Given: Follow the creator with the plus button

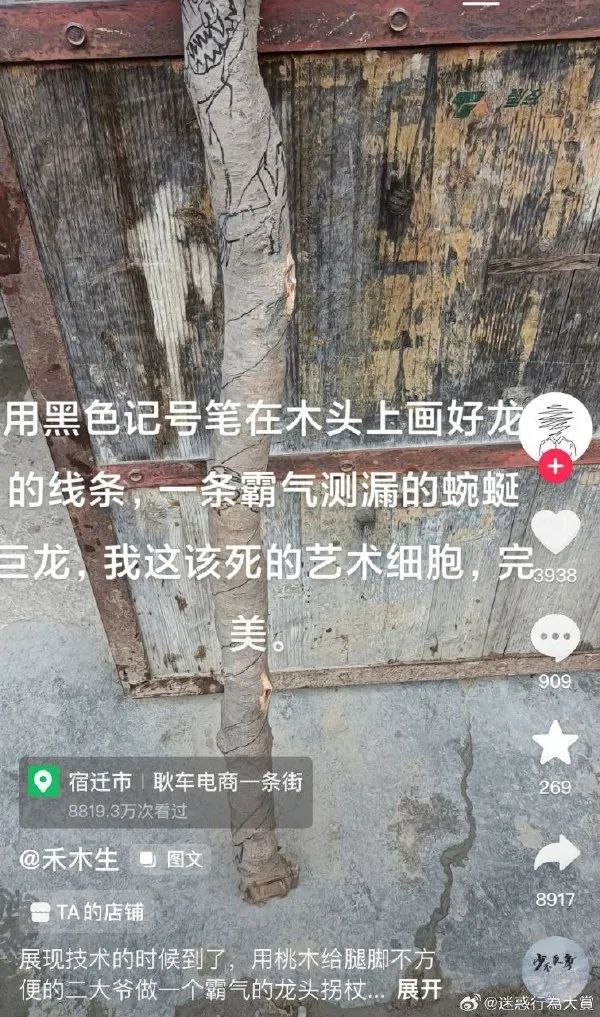Looking at the screenshot, I should [x=555, y=466].
